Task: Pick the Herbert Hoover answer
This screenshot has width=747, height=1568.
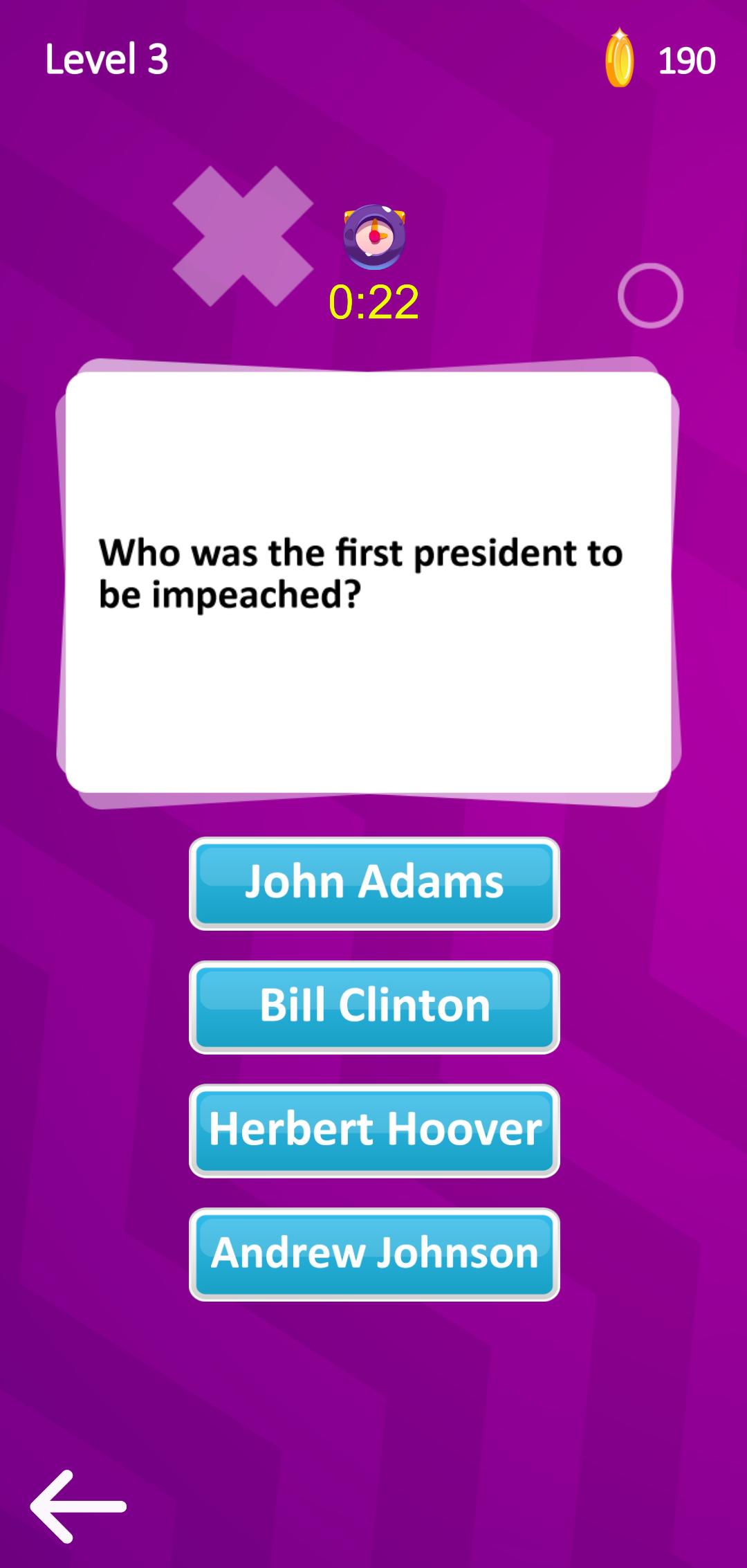Action: point(374,1131)
